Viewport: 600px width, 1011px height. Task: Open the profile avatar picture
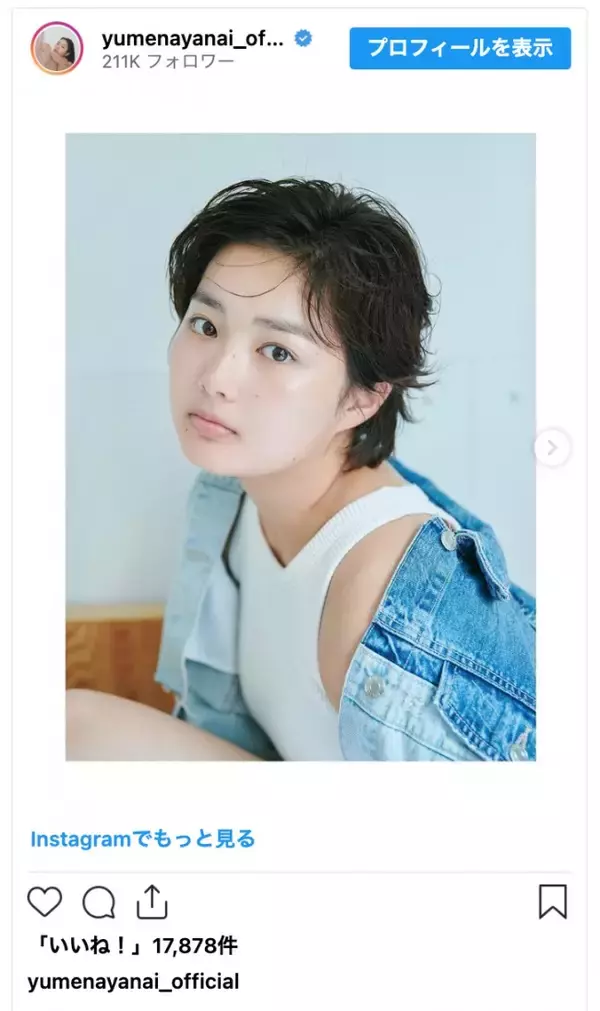tap(57, 48)
